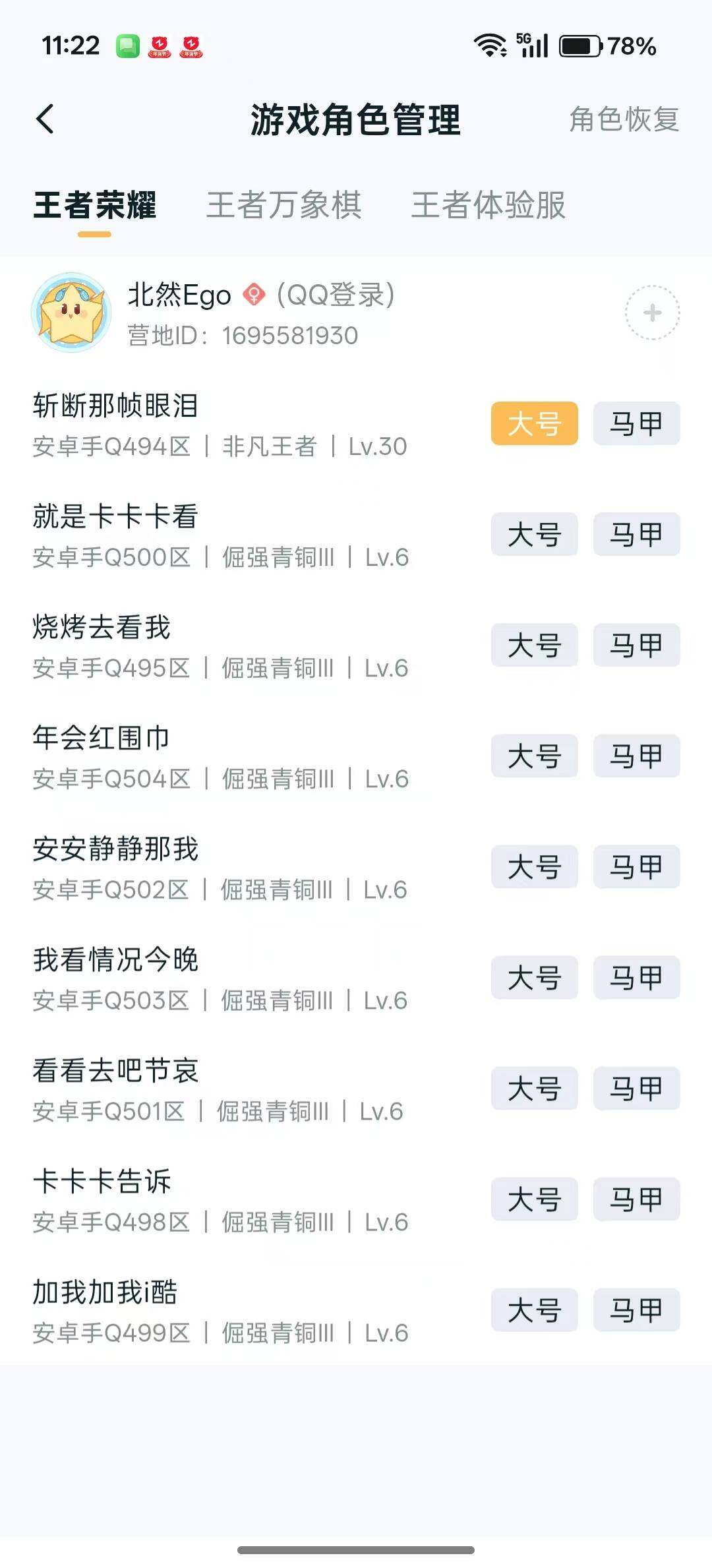The height and width of the screenshot is (1568, 712).
Task: Toggle 大号 for 加我加我i酷
Action: (534, 1311)
